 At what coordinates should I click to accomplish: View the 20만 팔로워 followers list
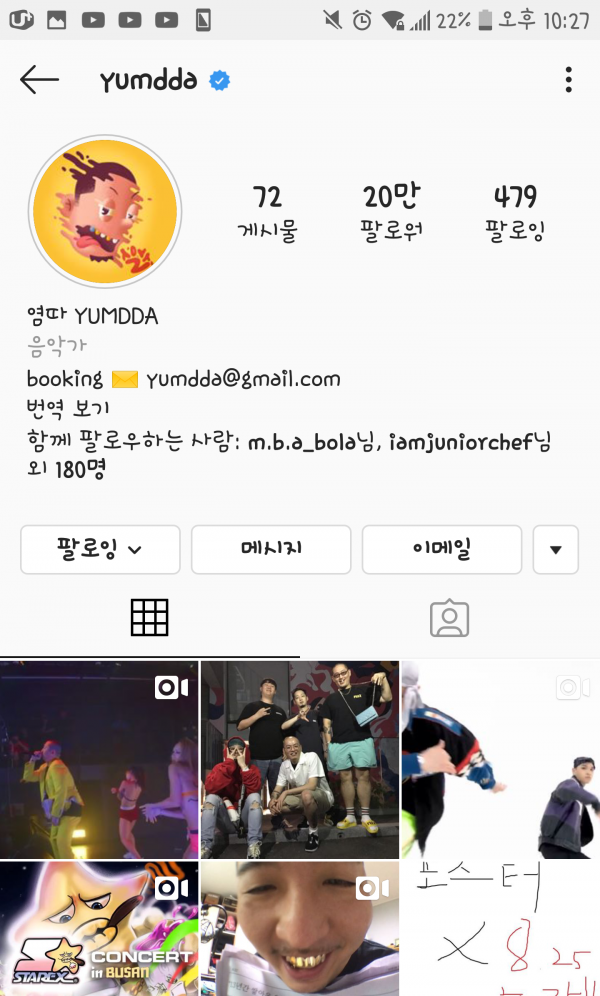391,212
